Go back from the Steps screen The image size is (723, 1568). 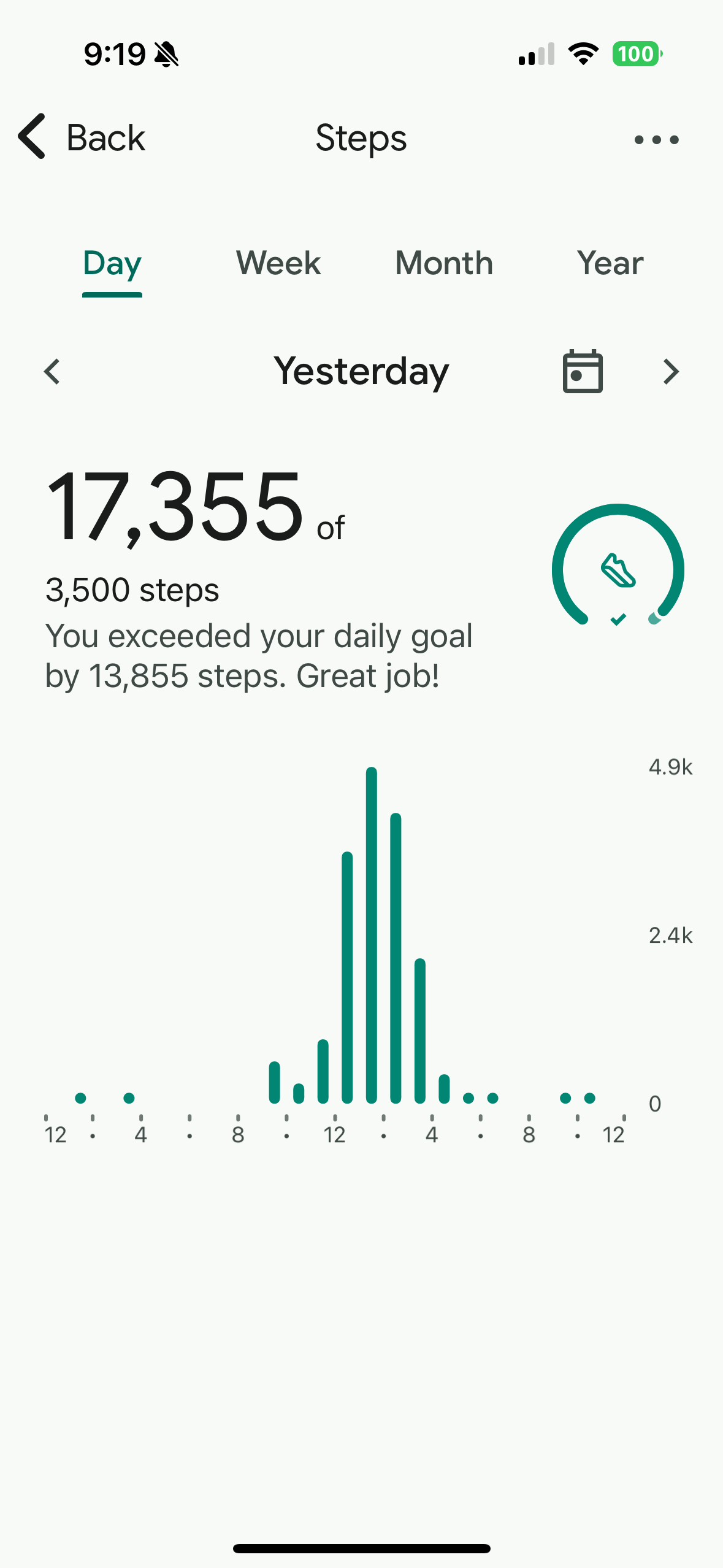click(x=82, y=137)
